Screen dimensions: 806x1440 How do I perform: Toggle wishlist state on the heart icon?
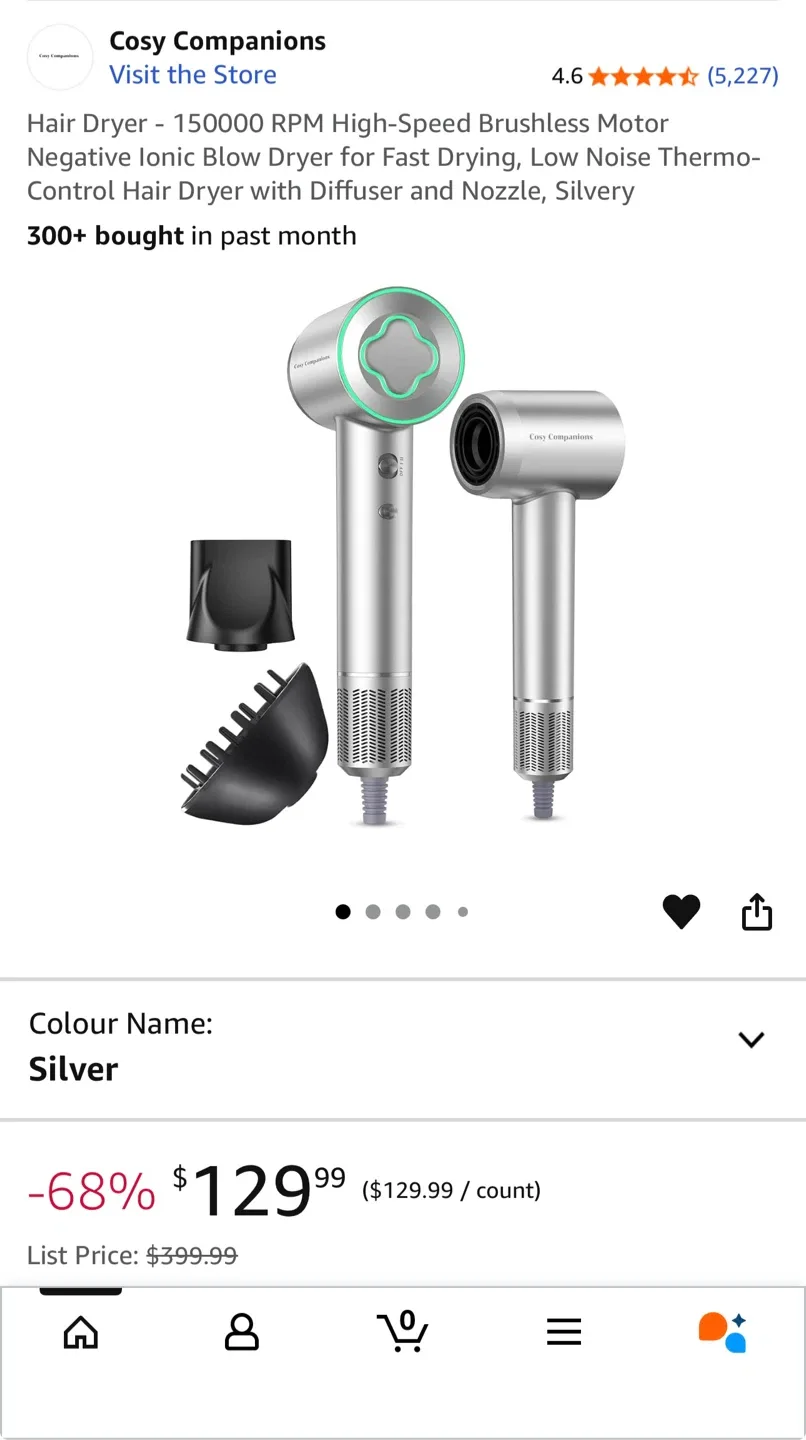(682, 911)
